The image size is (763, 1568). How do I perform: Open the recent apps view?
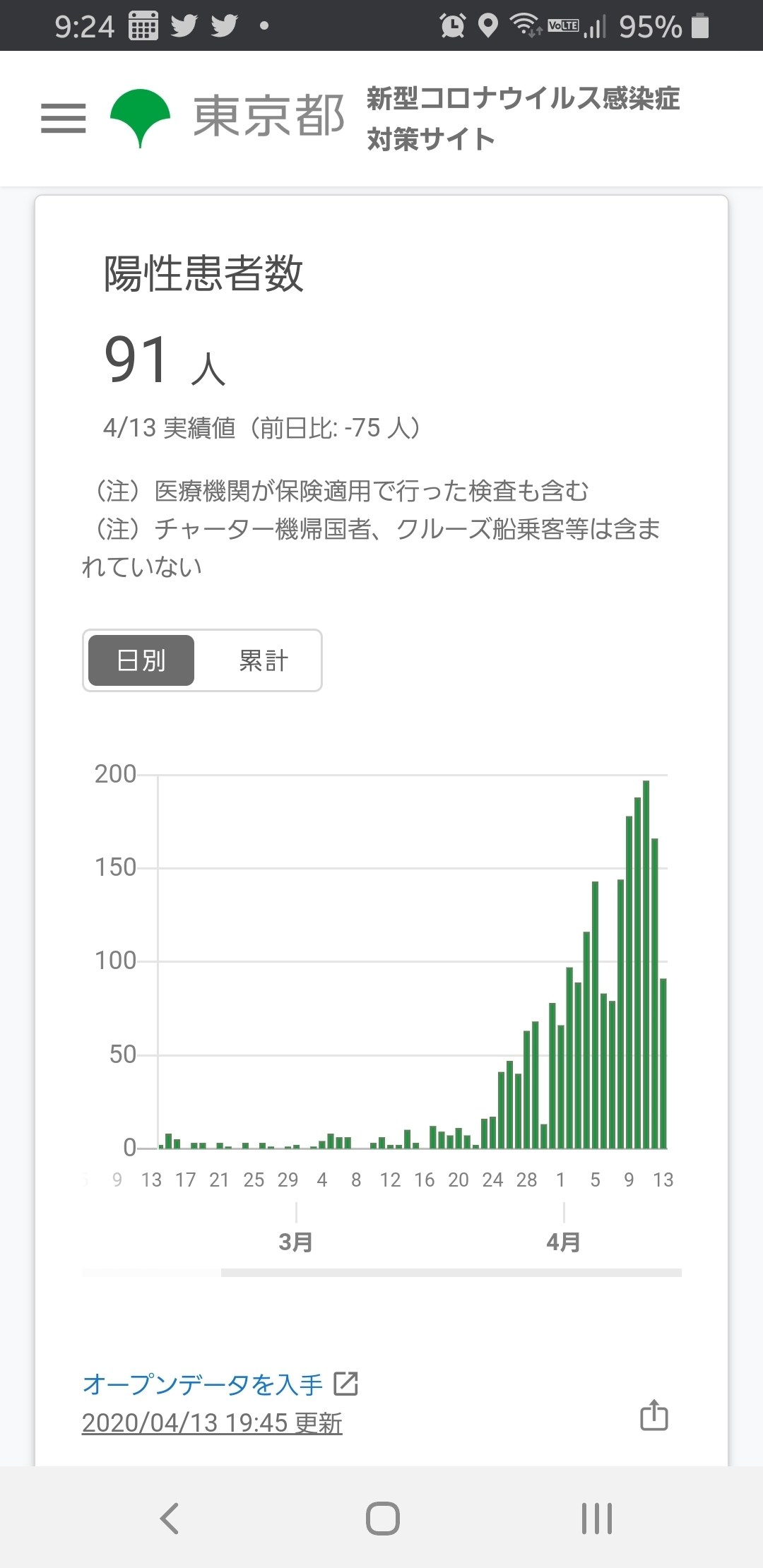pos(597,1518)
